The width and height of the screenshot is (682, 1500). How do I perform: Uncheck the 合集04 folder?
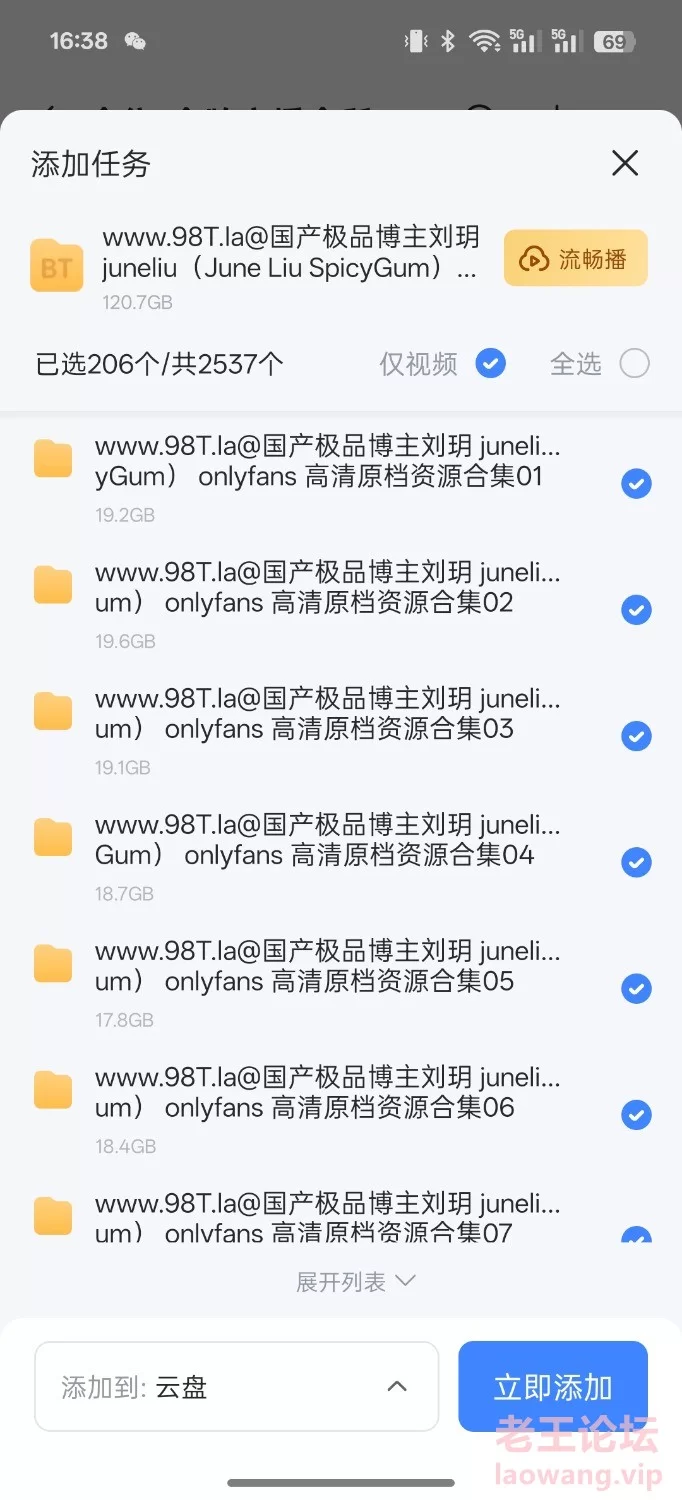click(636, 863)
